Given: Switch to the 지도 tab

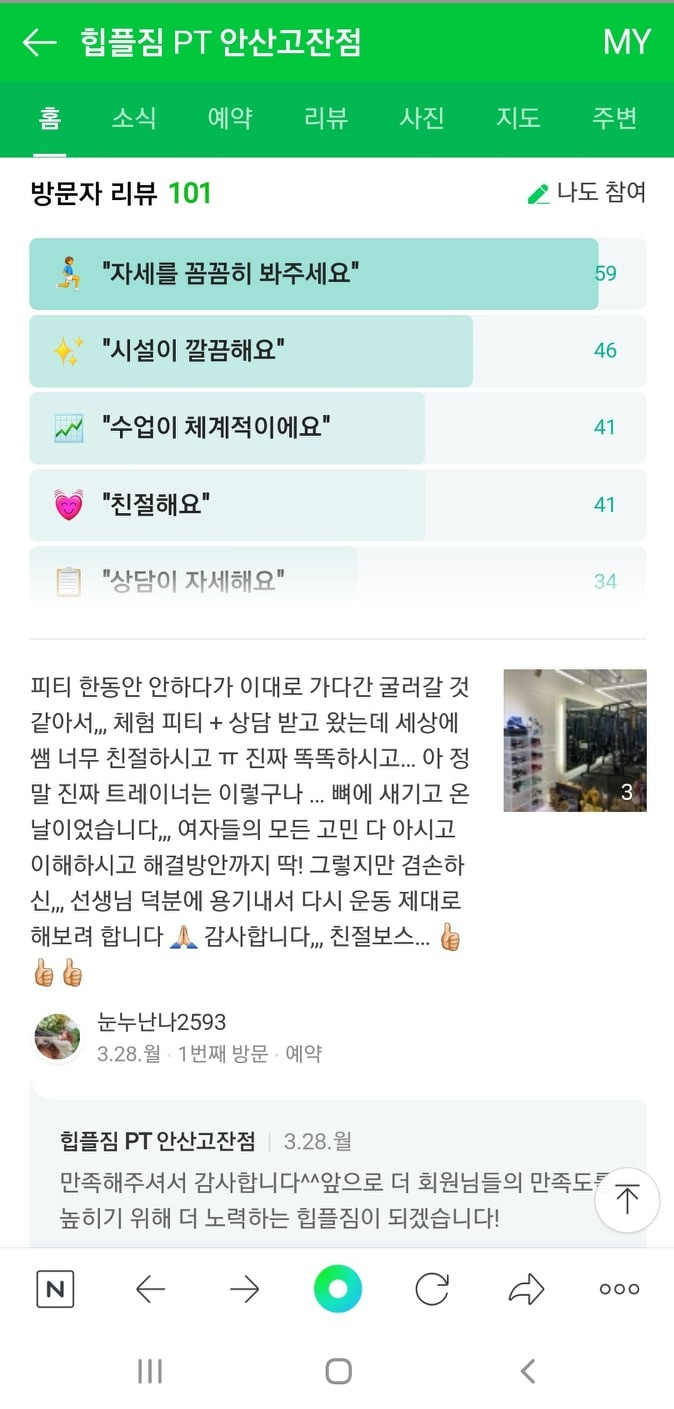Looking at the screenshot, I should tap(517, 118).
